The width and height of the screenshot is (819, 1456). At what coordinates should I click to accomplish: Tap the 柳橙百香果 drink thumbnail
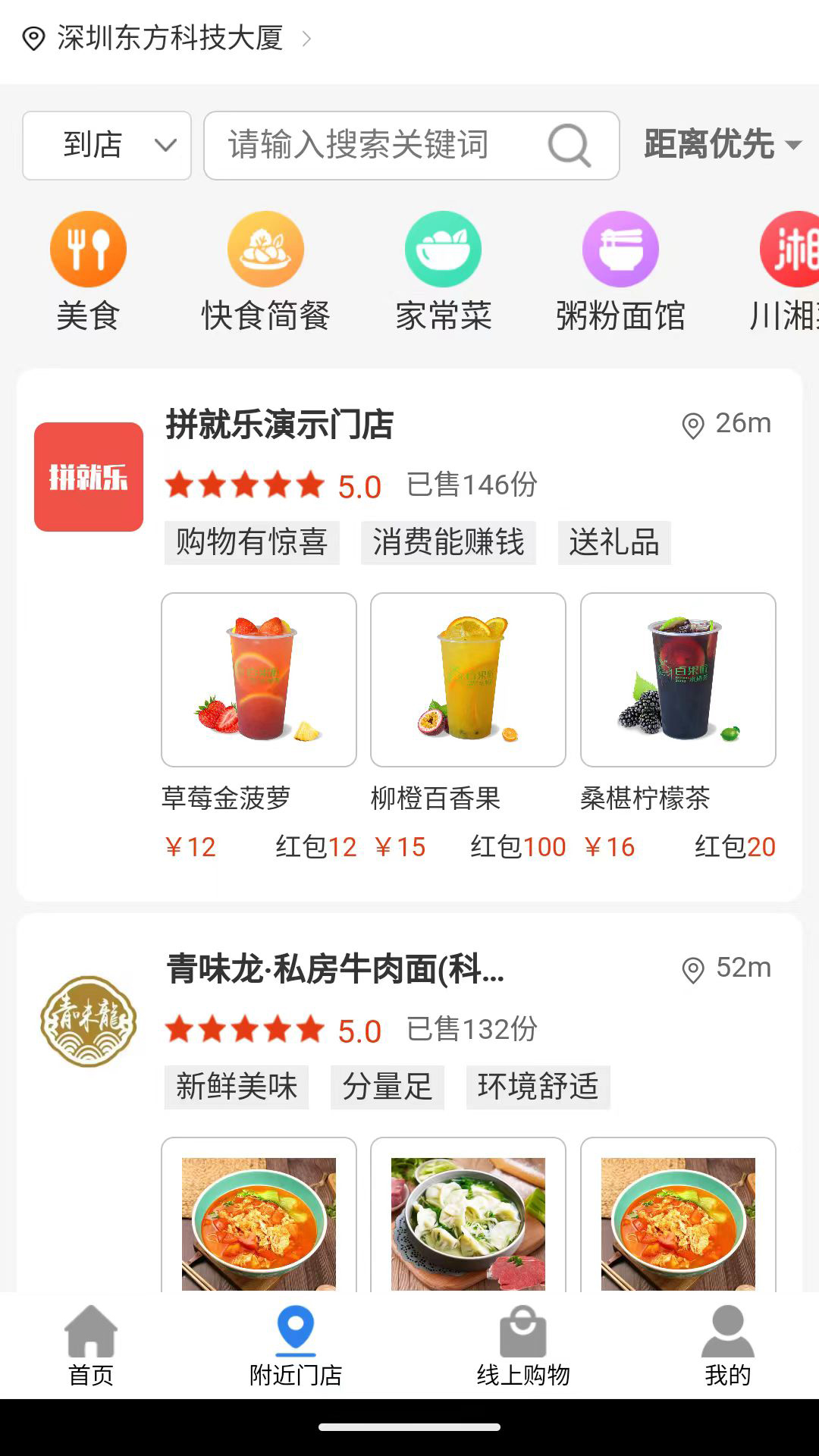467,680
